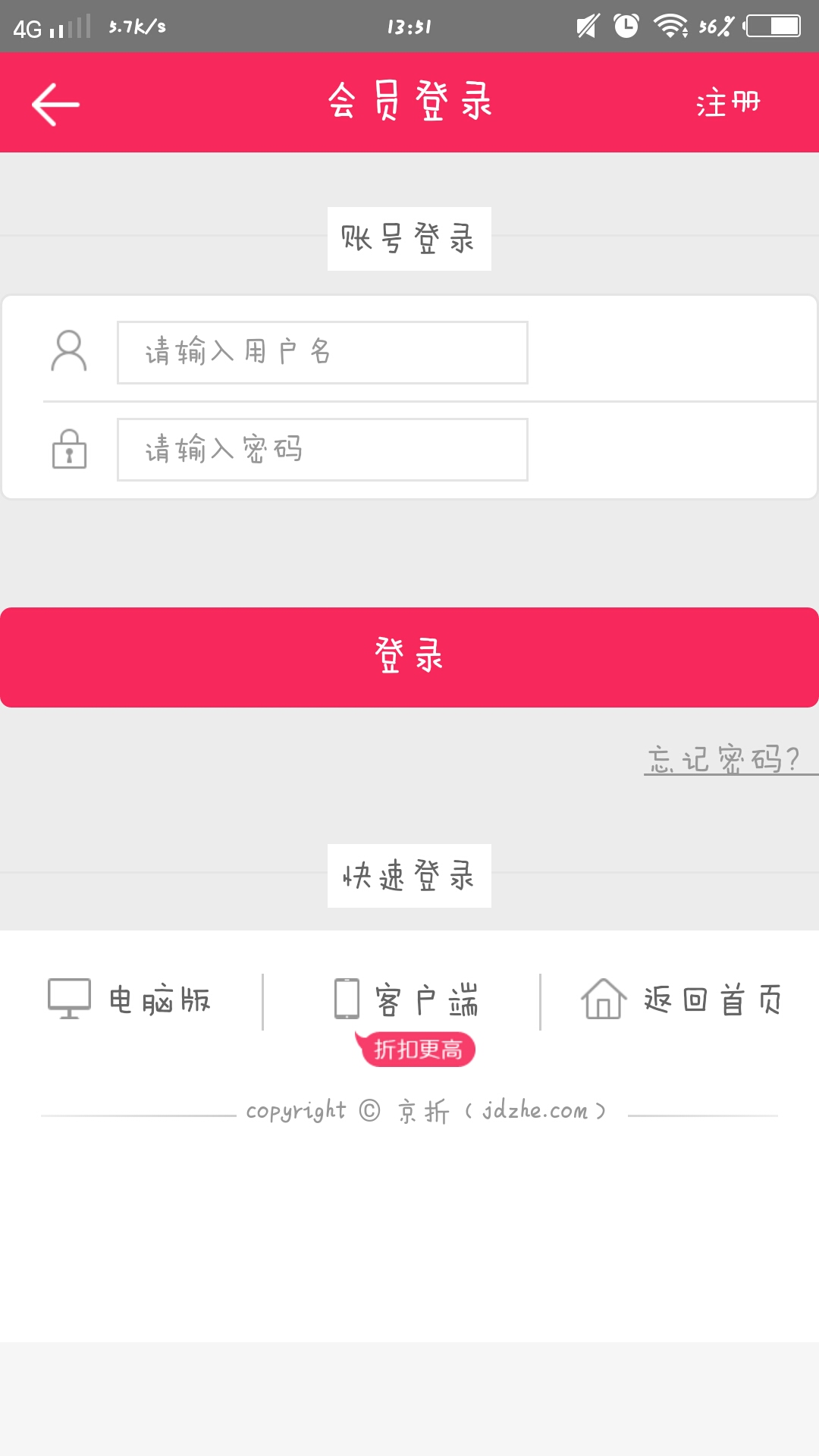Open the 忘记密码? link
Screen dimensions: 819x1456
(x=724, y=758)
